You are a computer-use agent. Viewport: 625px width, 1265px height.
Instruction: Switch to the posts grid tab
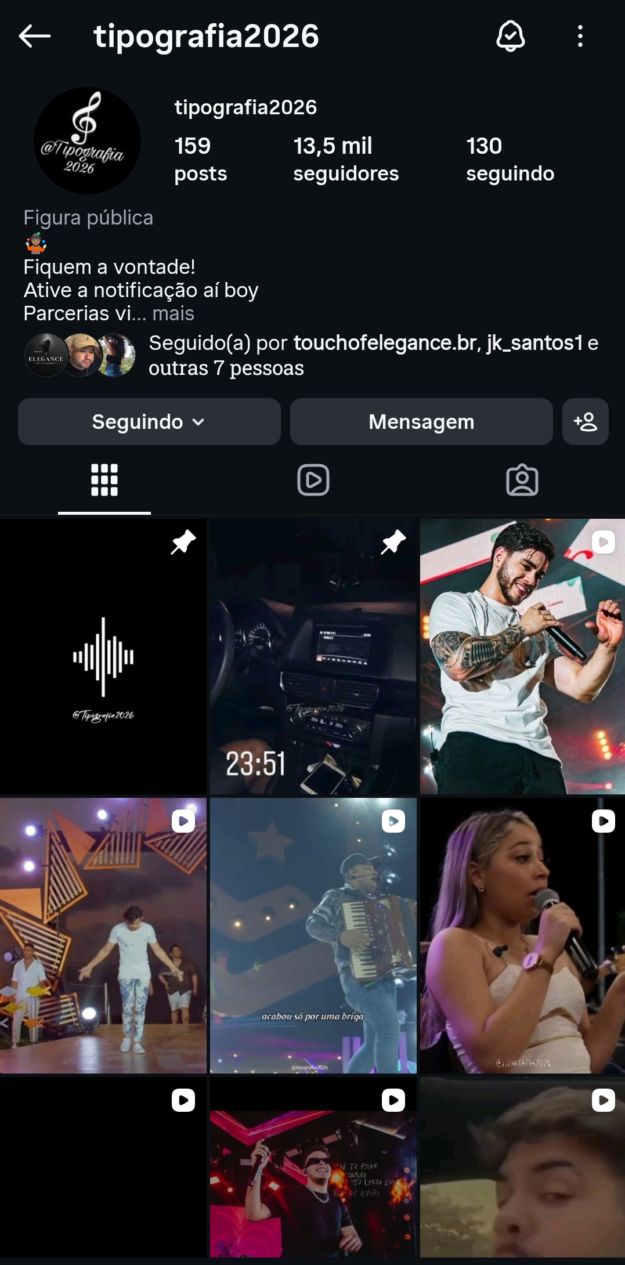104,481
